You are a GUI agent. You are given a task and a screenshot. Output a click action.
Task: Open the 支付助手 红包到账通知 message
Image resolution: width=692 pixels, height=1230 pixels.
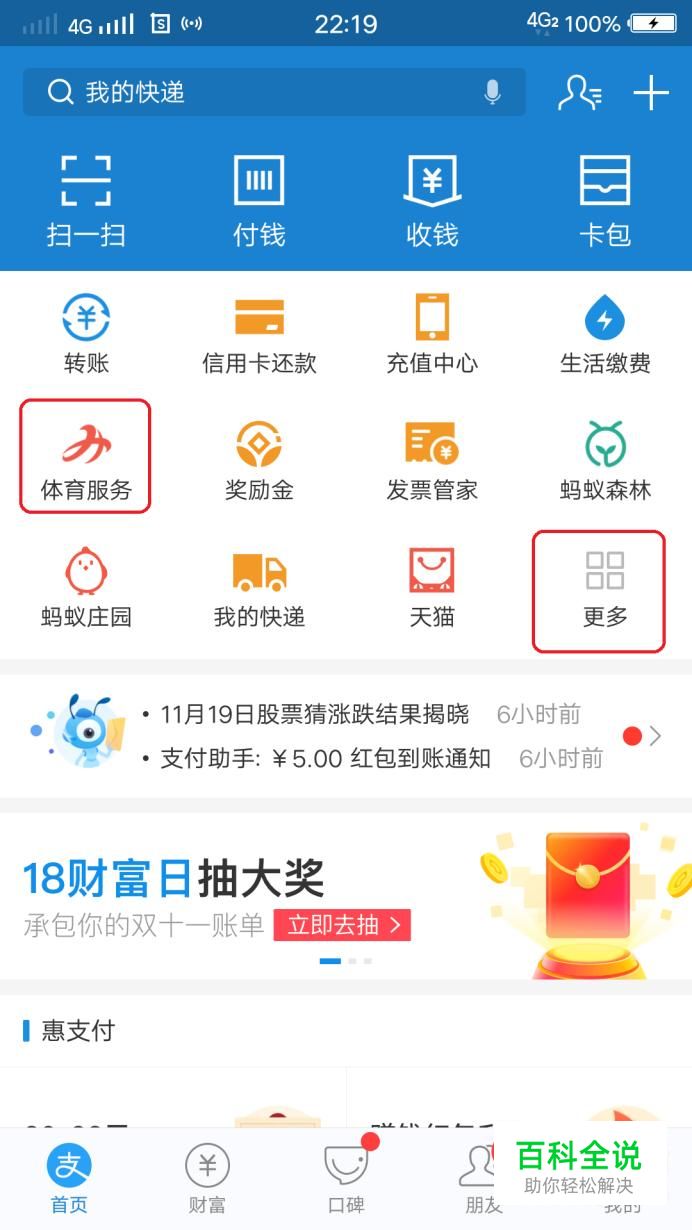(x=380, y=759)
